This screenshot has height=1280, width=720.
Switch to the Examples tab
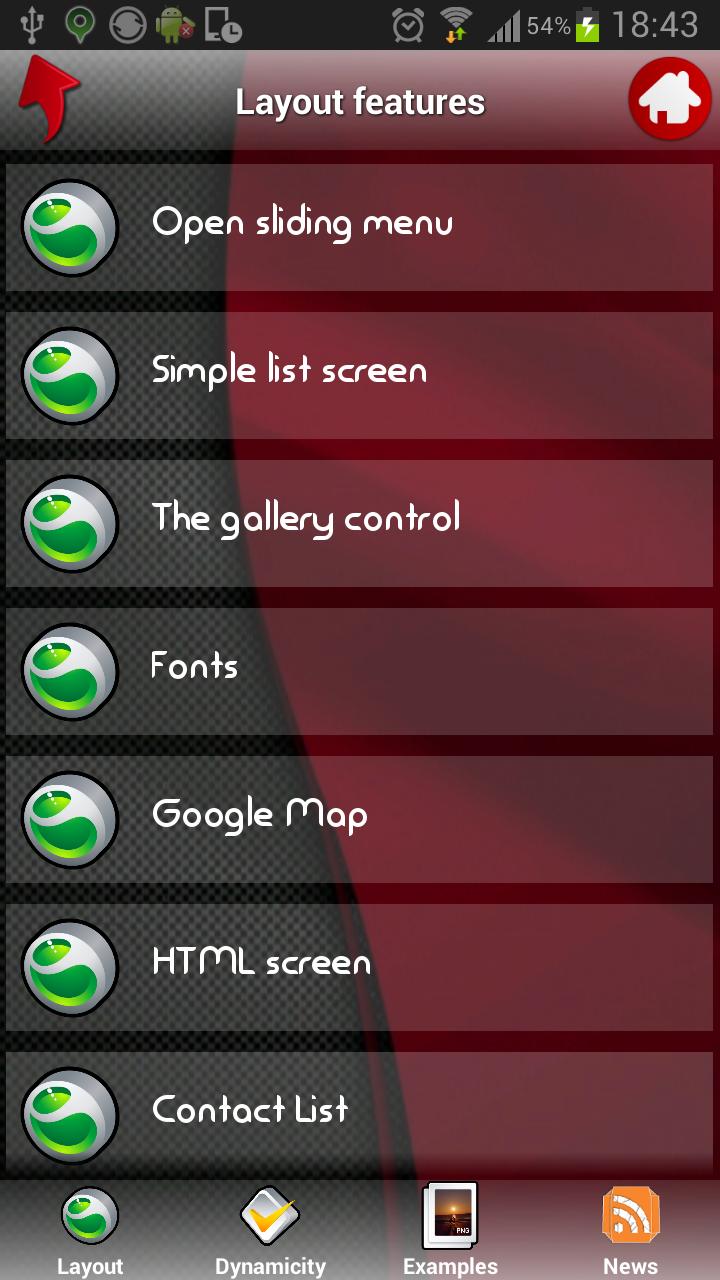tap(450, 1231)
